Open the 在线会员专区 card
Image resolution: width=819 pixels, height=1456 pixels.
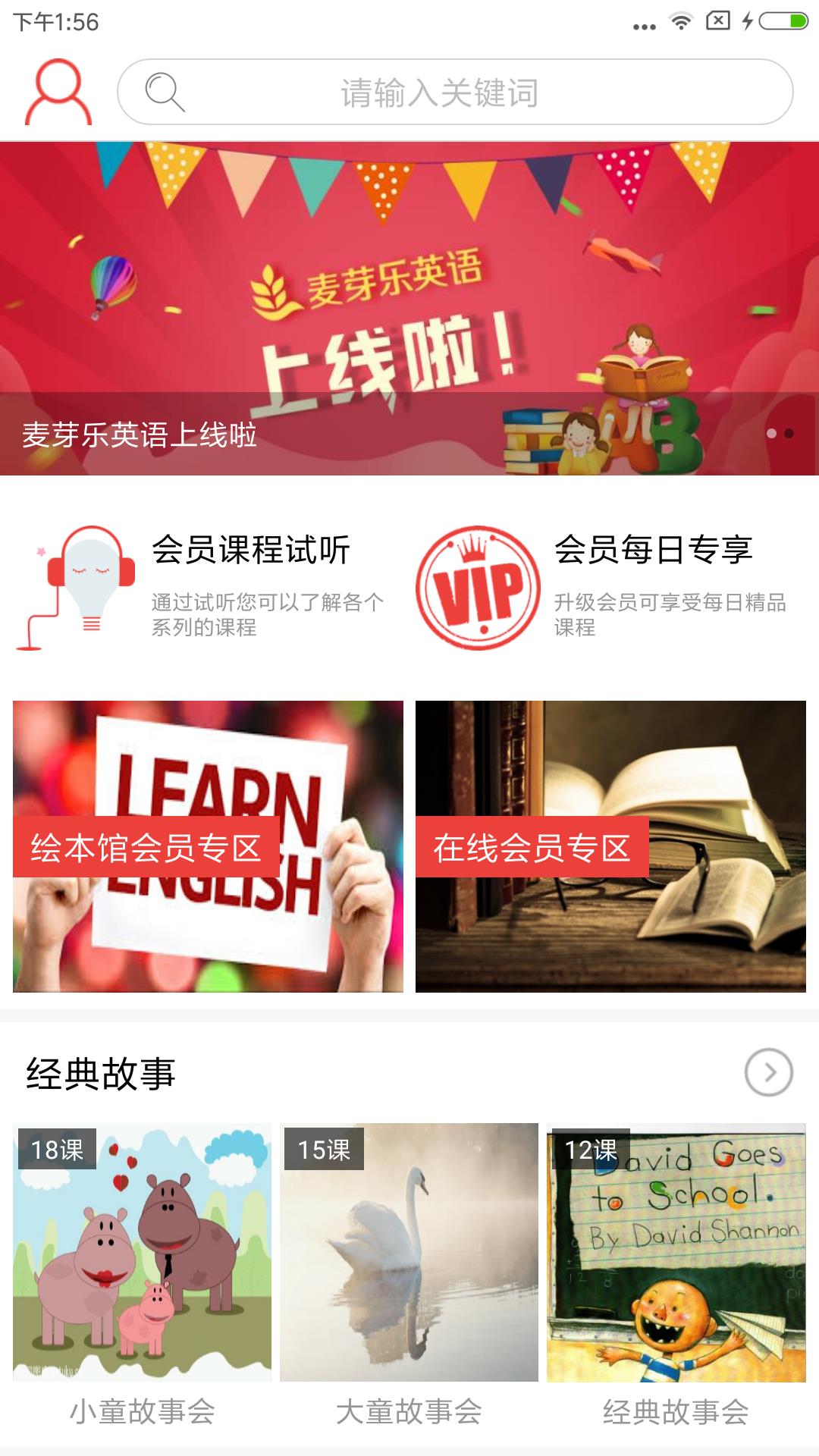pyautogui.click(x=611, y=846)
